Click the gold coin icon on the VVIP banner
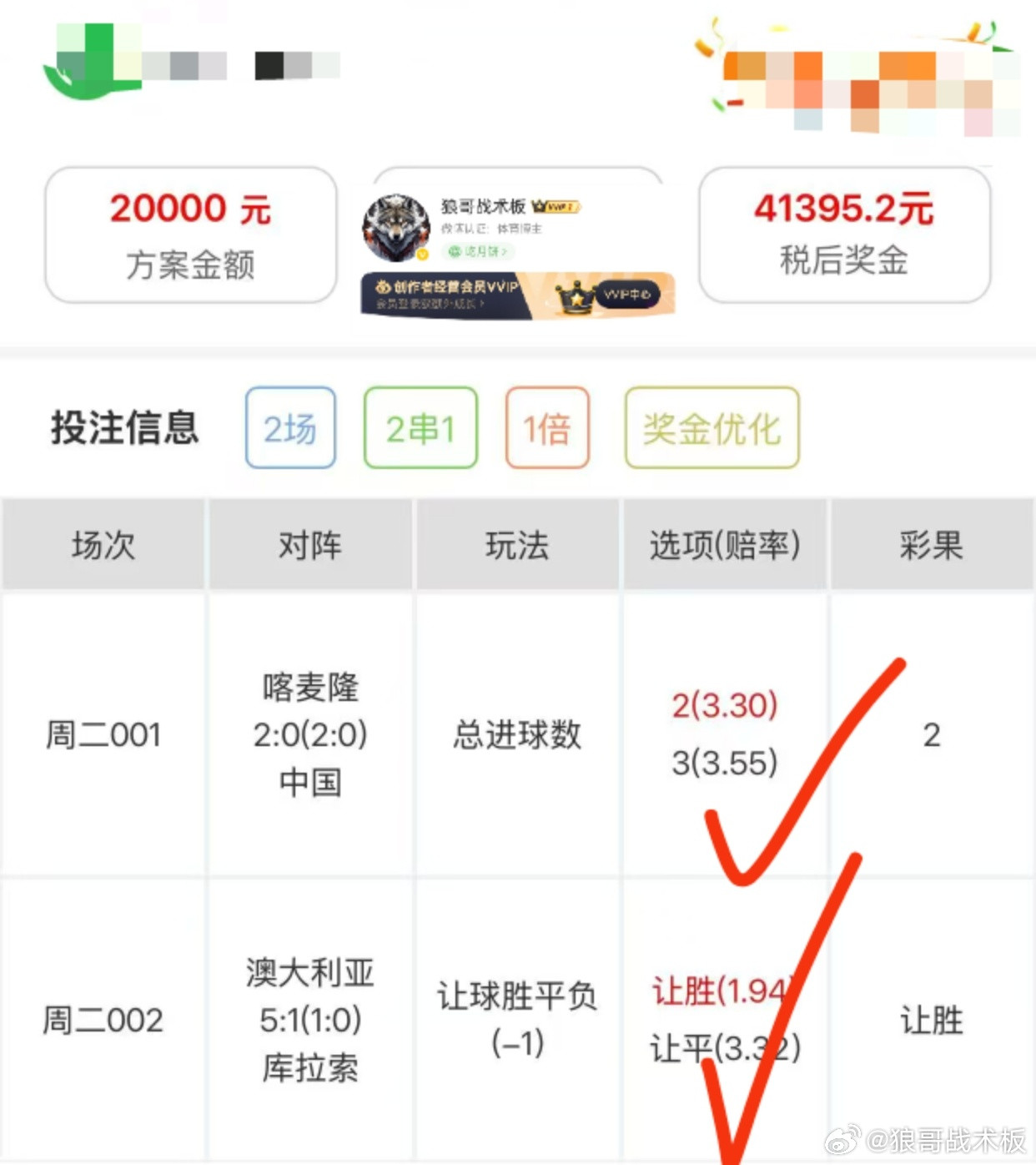This screenshot has height=1165, width=1036. point(384,286)
